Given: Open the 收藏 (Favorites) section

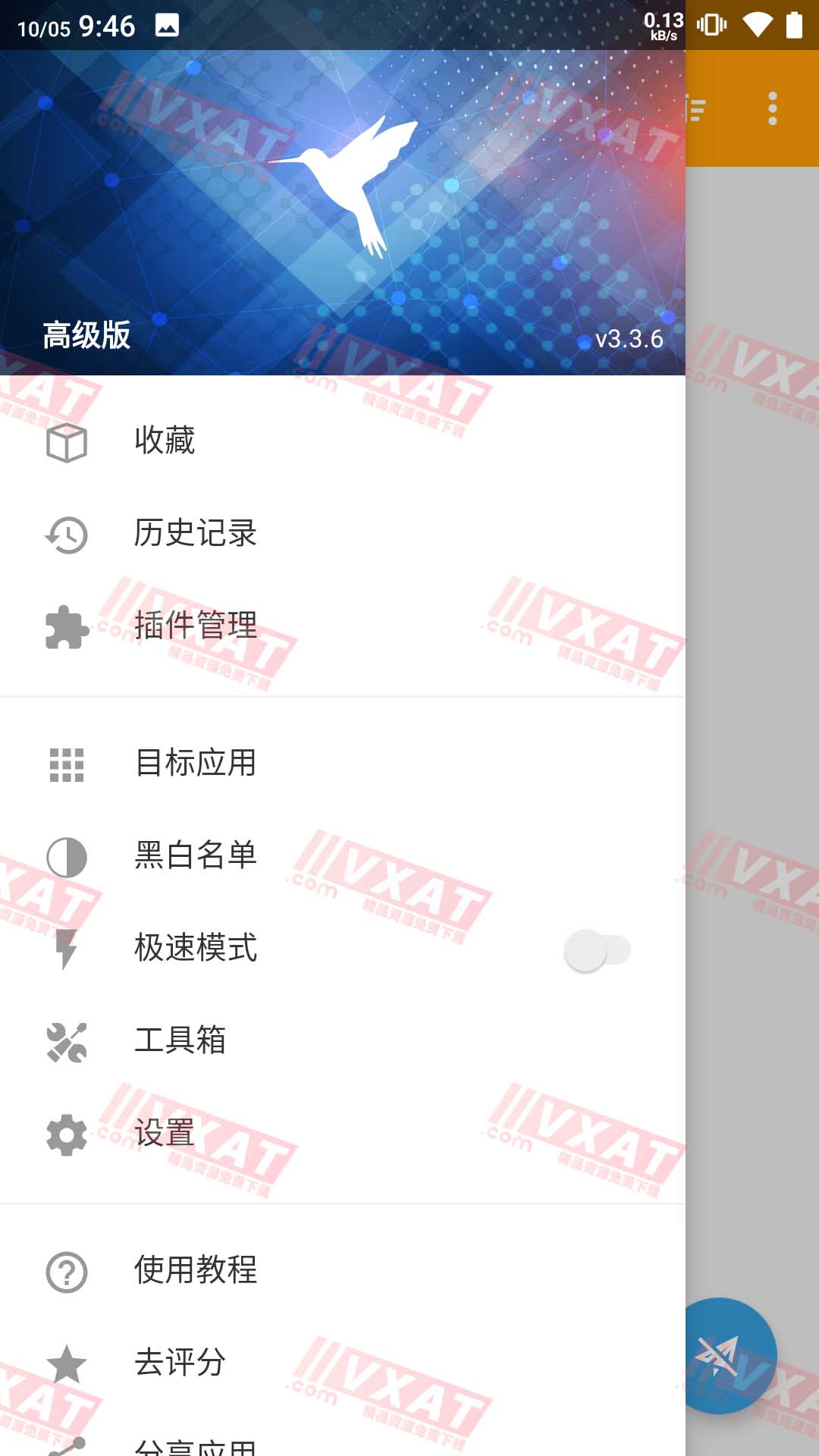Looking at the screenshot, I should click(x=166, y=441).
